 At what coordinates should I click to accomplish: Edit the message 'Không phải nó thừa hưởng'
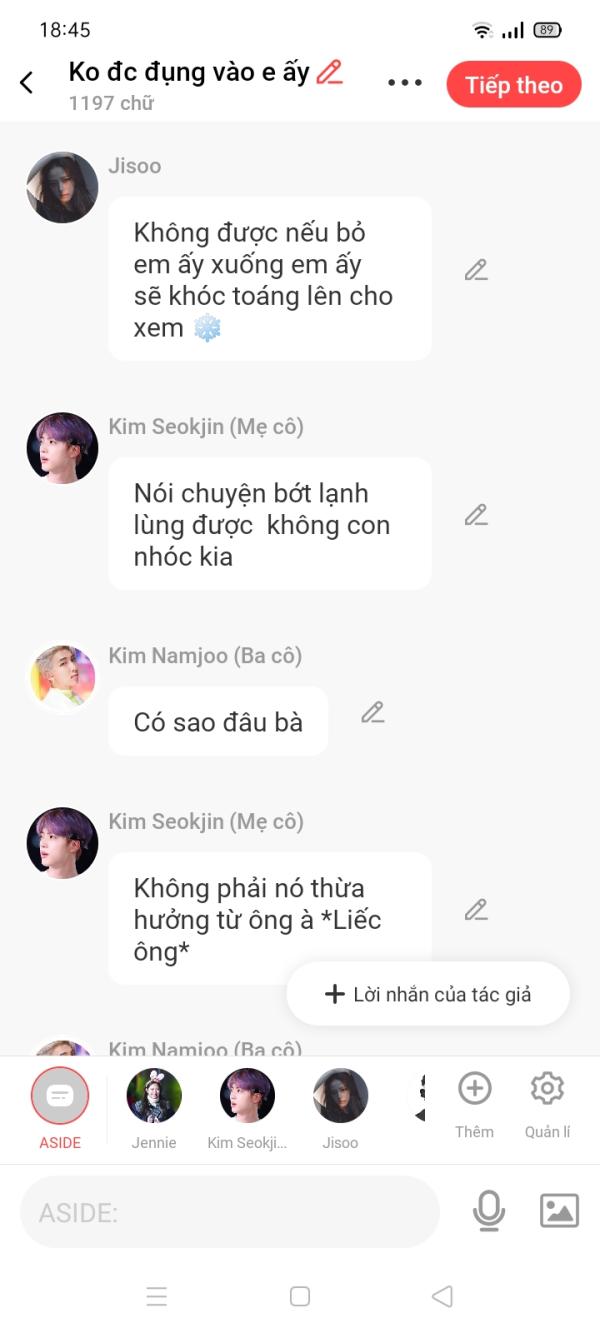(476, 910)
